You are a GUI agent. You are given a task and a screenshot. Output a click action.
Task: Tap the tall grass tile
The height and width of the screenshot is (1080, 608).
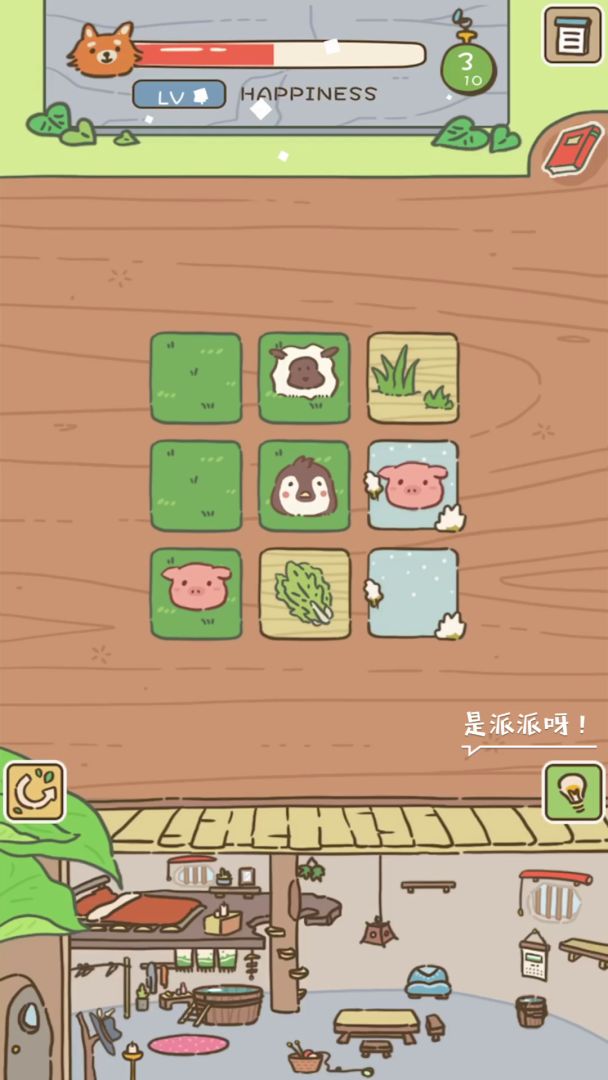(412, 378)
